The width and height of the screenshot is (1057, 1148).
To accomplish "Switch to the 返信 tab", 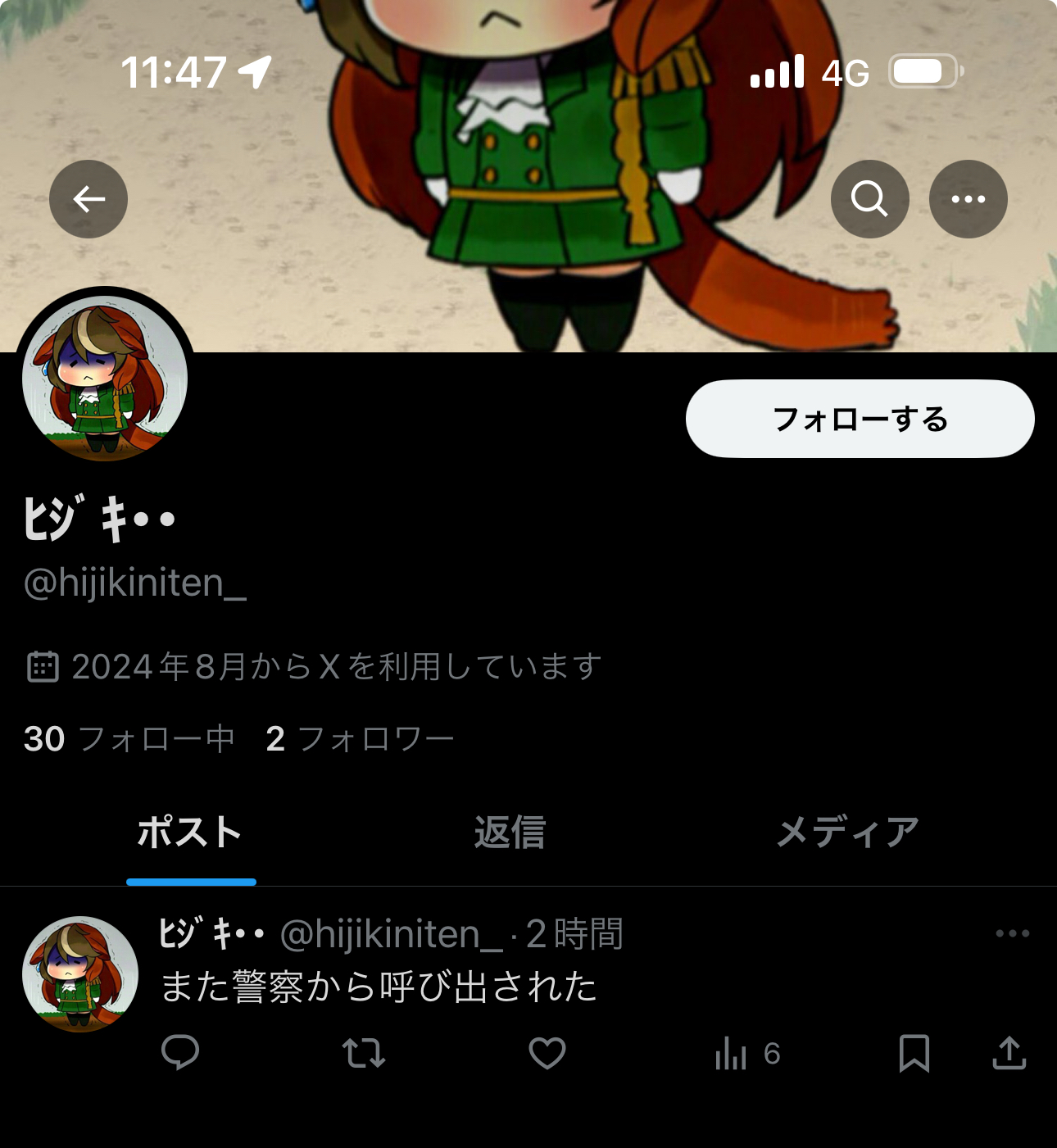I will [510, 833].
